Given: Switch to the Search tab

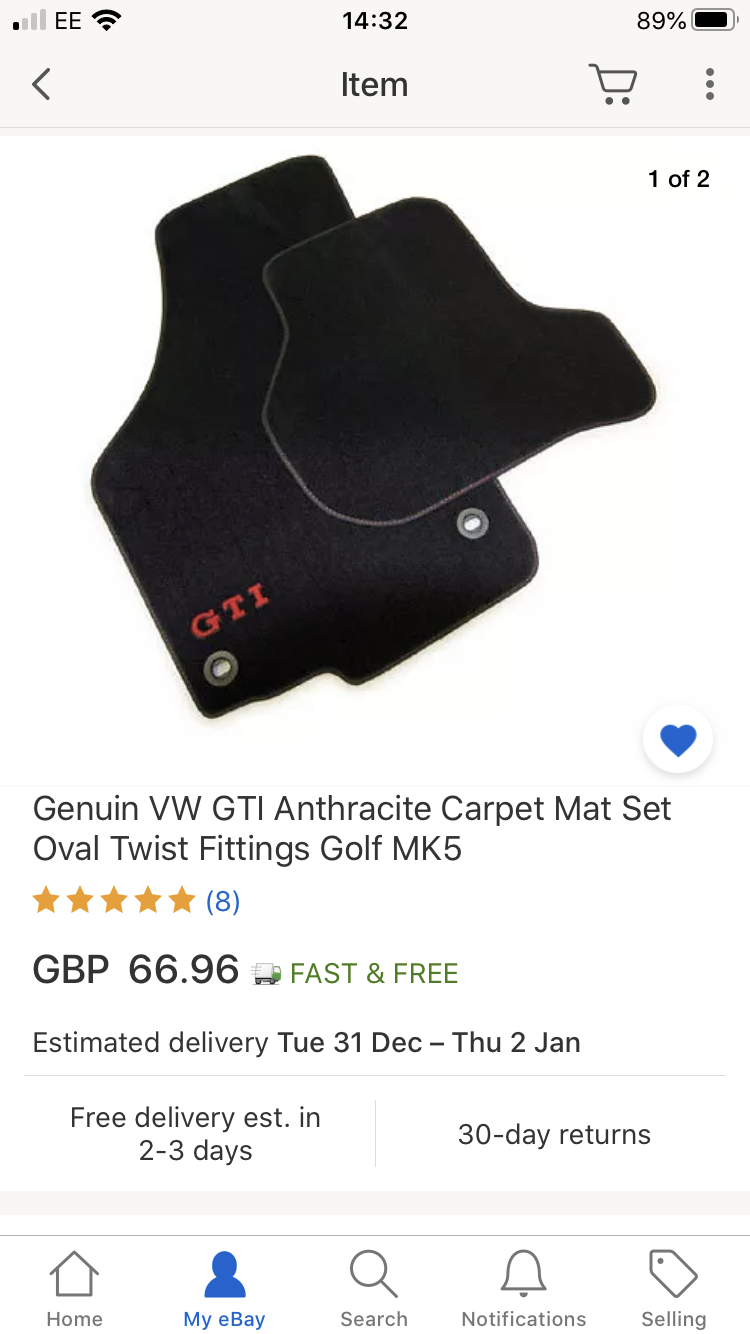Looking at the screenshot, I should (374, 1288).
